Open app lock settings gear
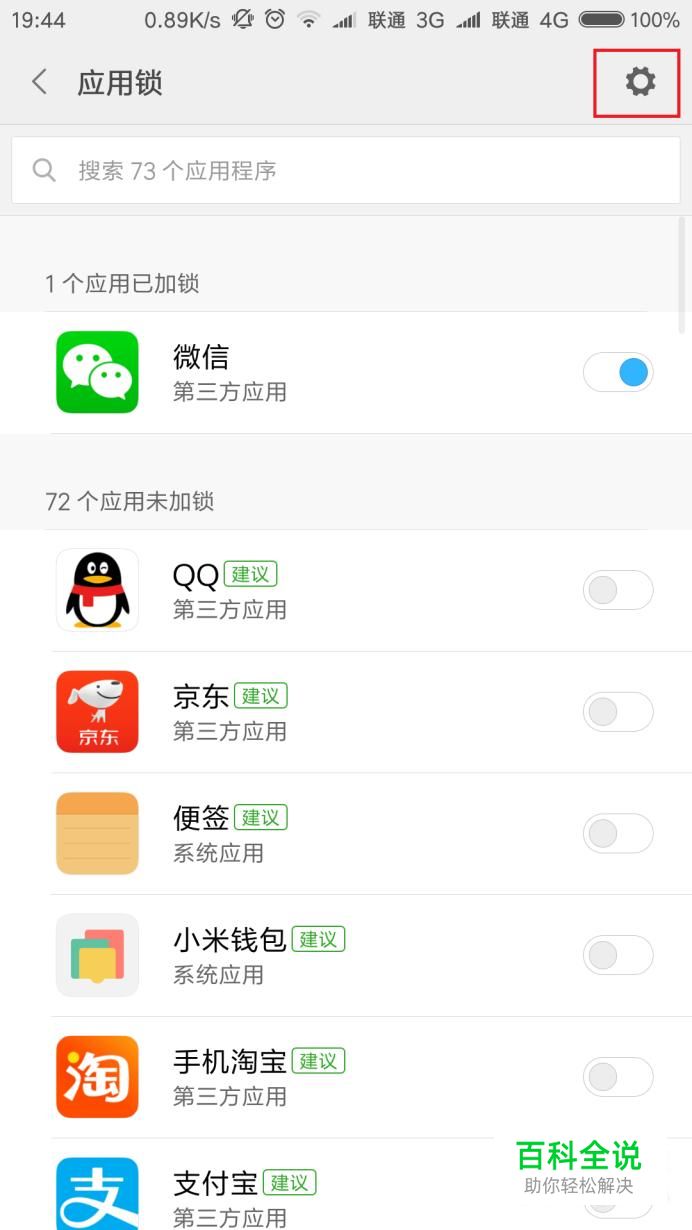The image size is (692, 1230). click(x=641, y=81)
